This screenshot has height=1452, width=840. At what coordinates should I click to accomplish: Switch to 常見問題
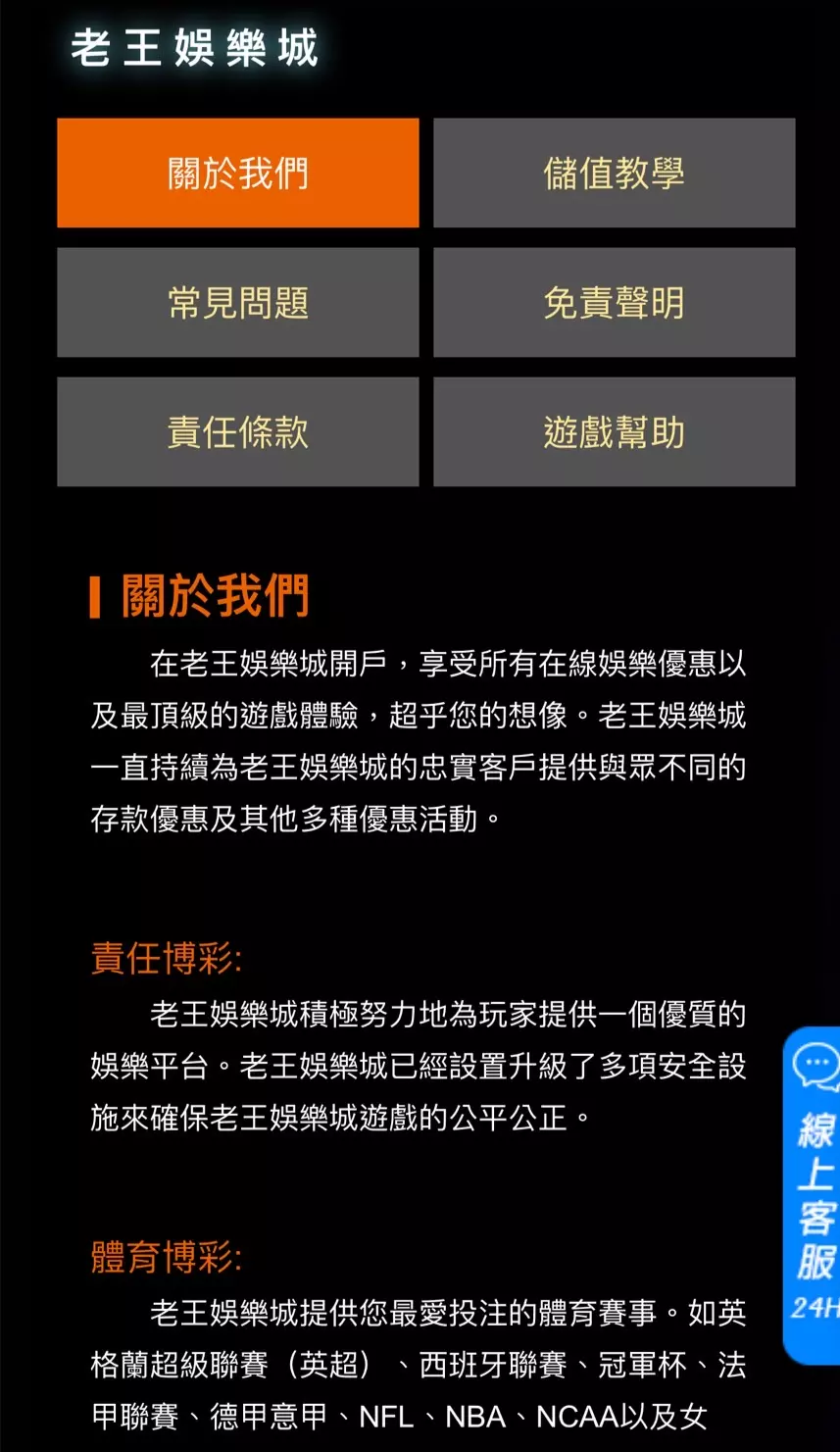pos(237,303)
